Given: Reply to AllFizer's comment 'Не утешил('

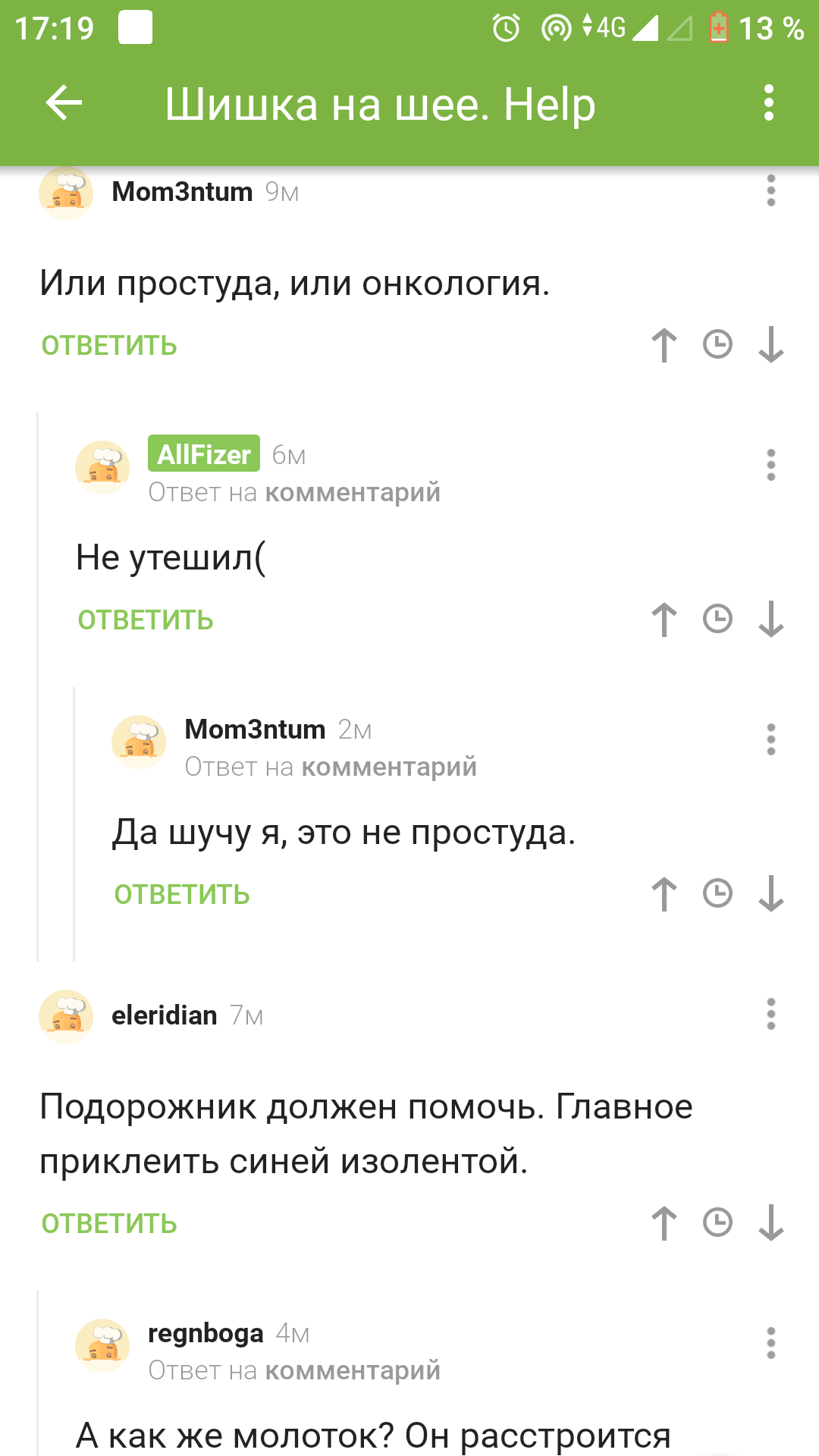Looking at the screenshot, I should pos(146,620).
